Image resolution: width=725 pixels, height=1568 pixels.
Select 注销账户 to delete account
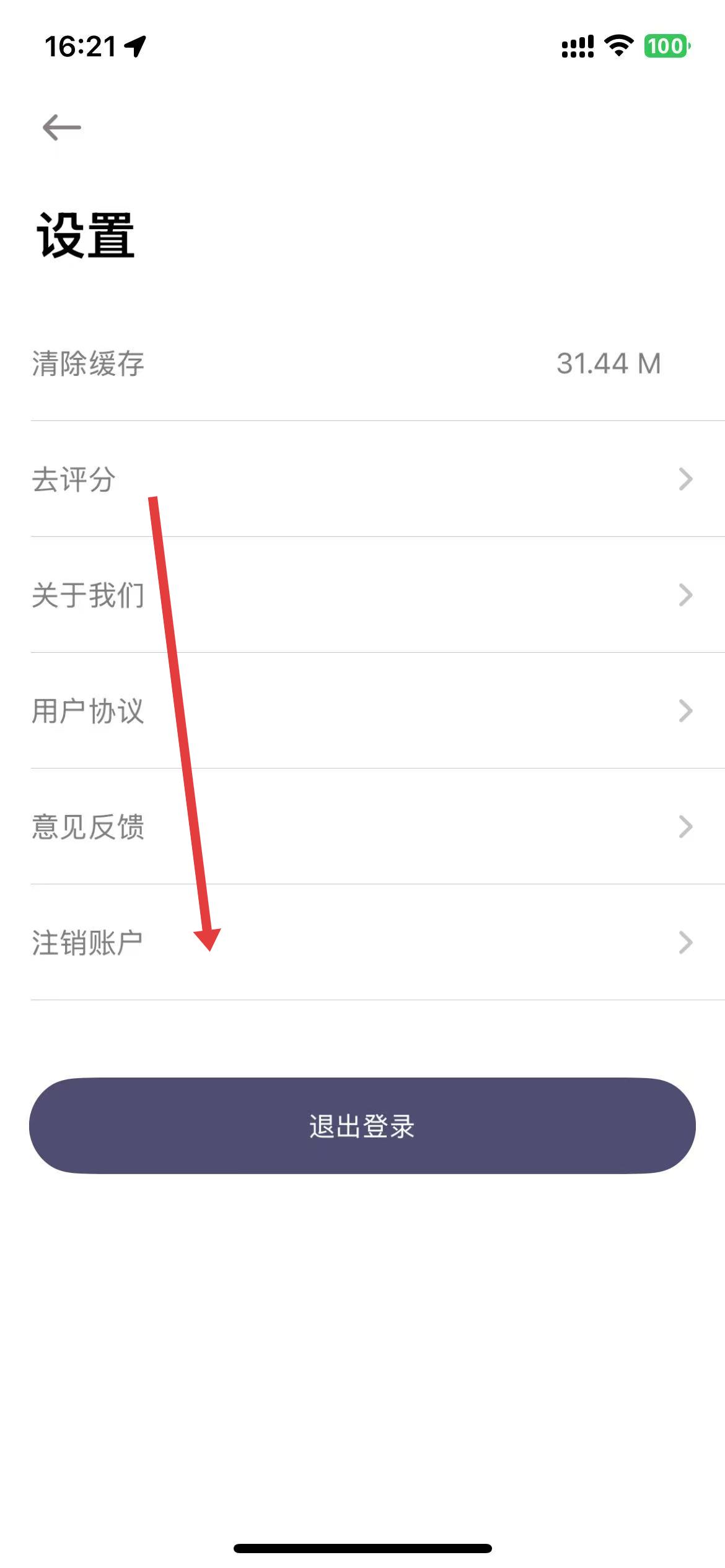coord(362,943)
